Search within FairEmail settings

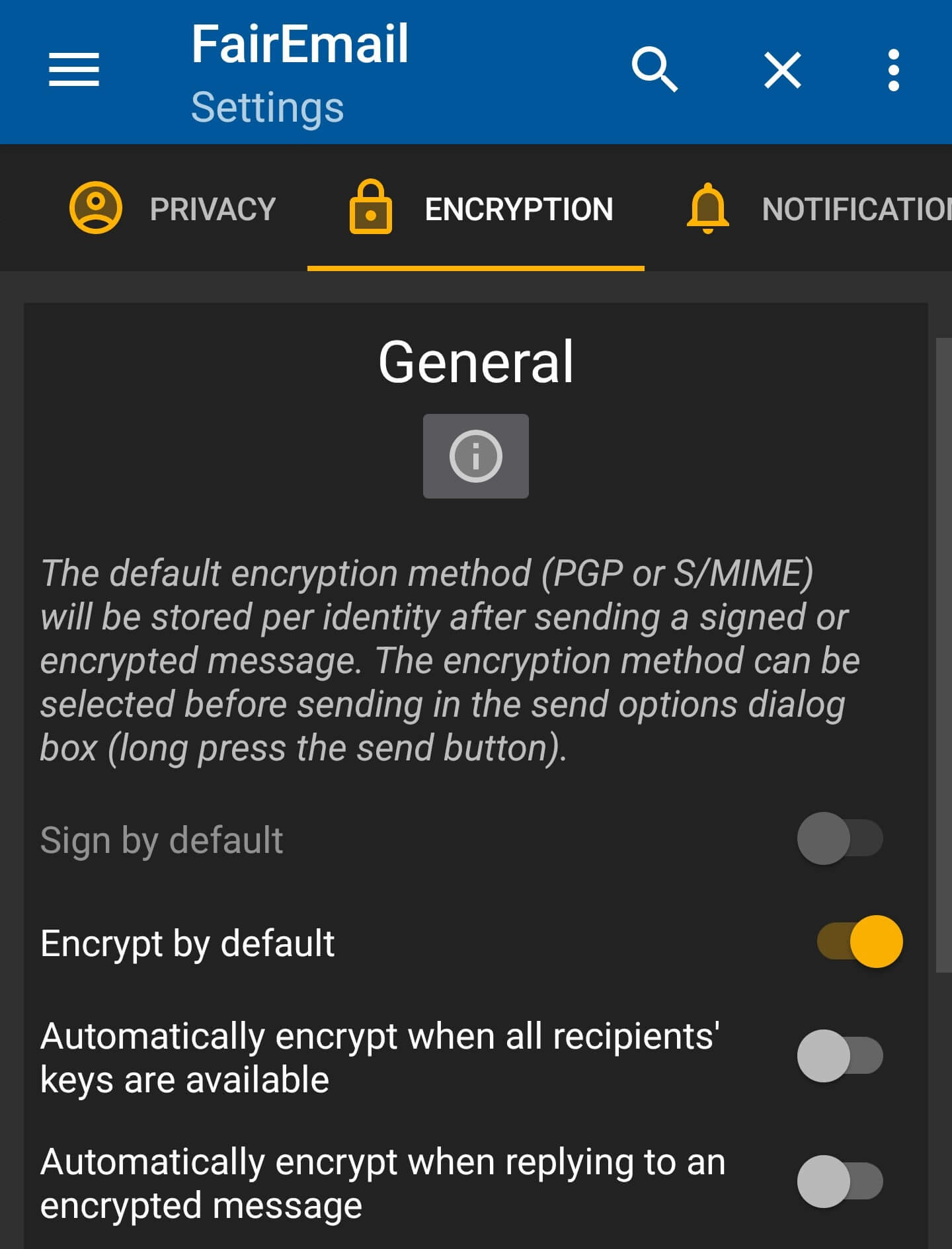(x=654, y=69)
